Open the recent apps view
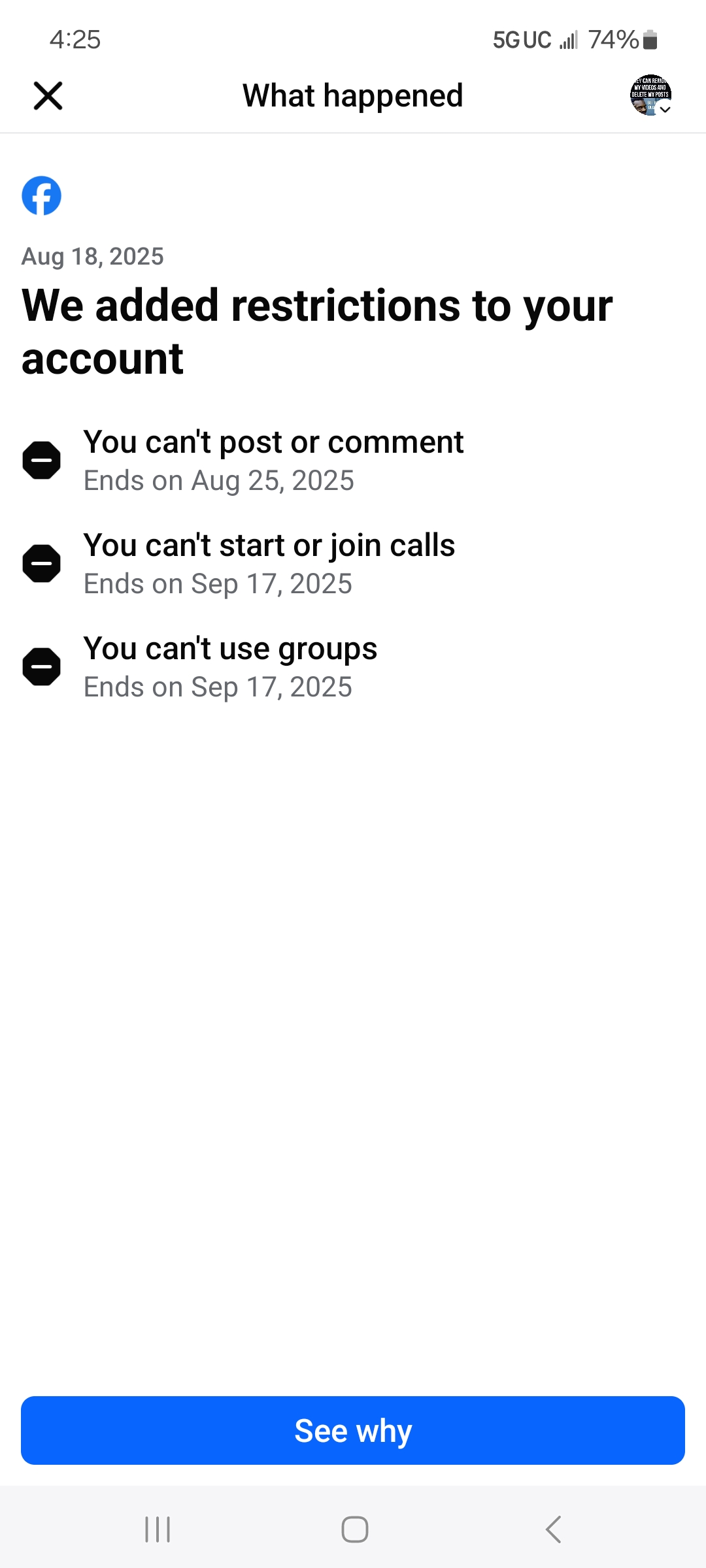The width and height of the screenshot is (706, 1568). (x=158, y=1529)
